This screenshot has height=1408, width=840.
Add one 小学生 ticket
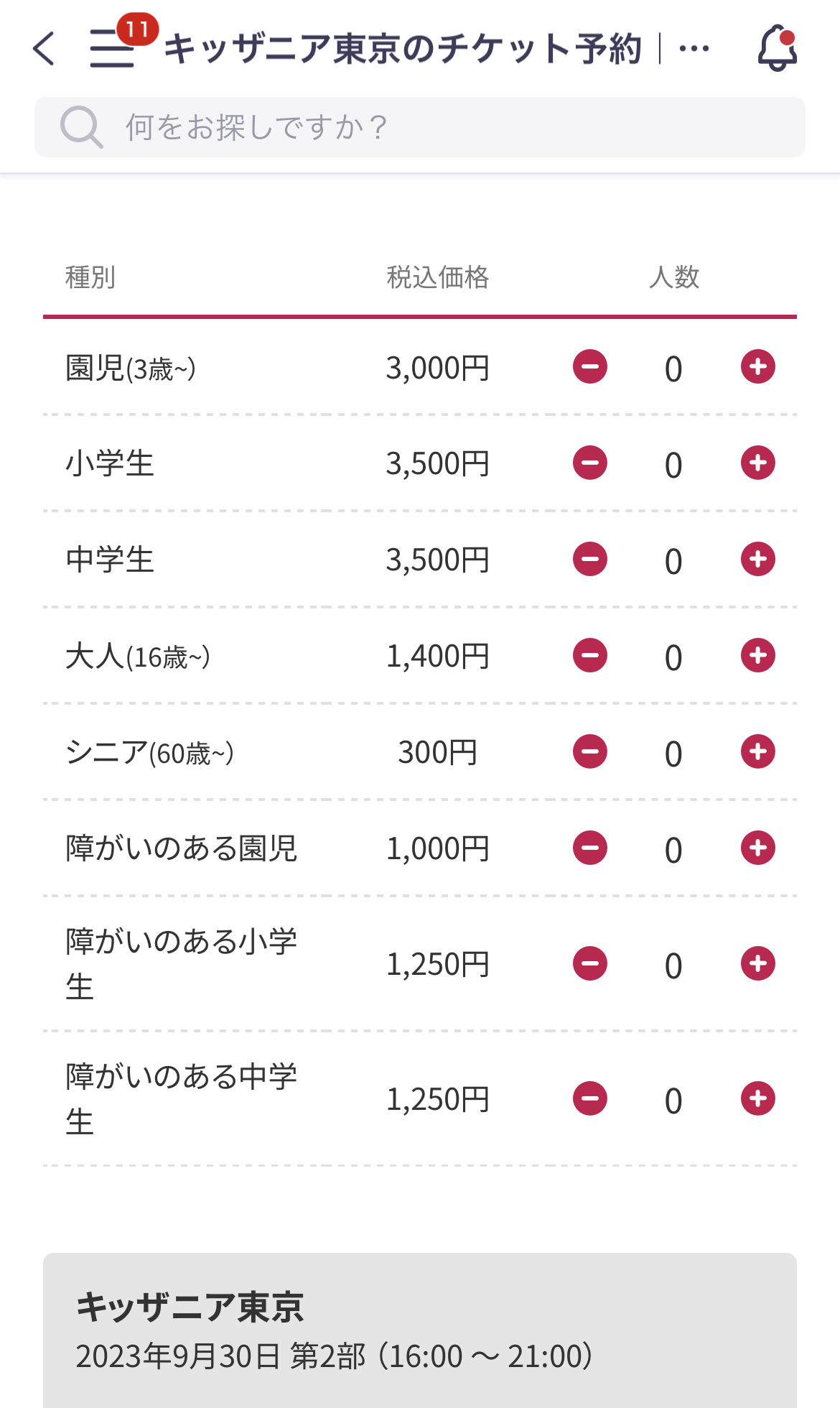758,463
